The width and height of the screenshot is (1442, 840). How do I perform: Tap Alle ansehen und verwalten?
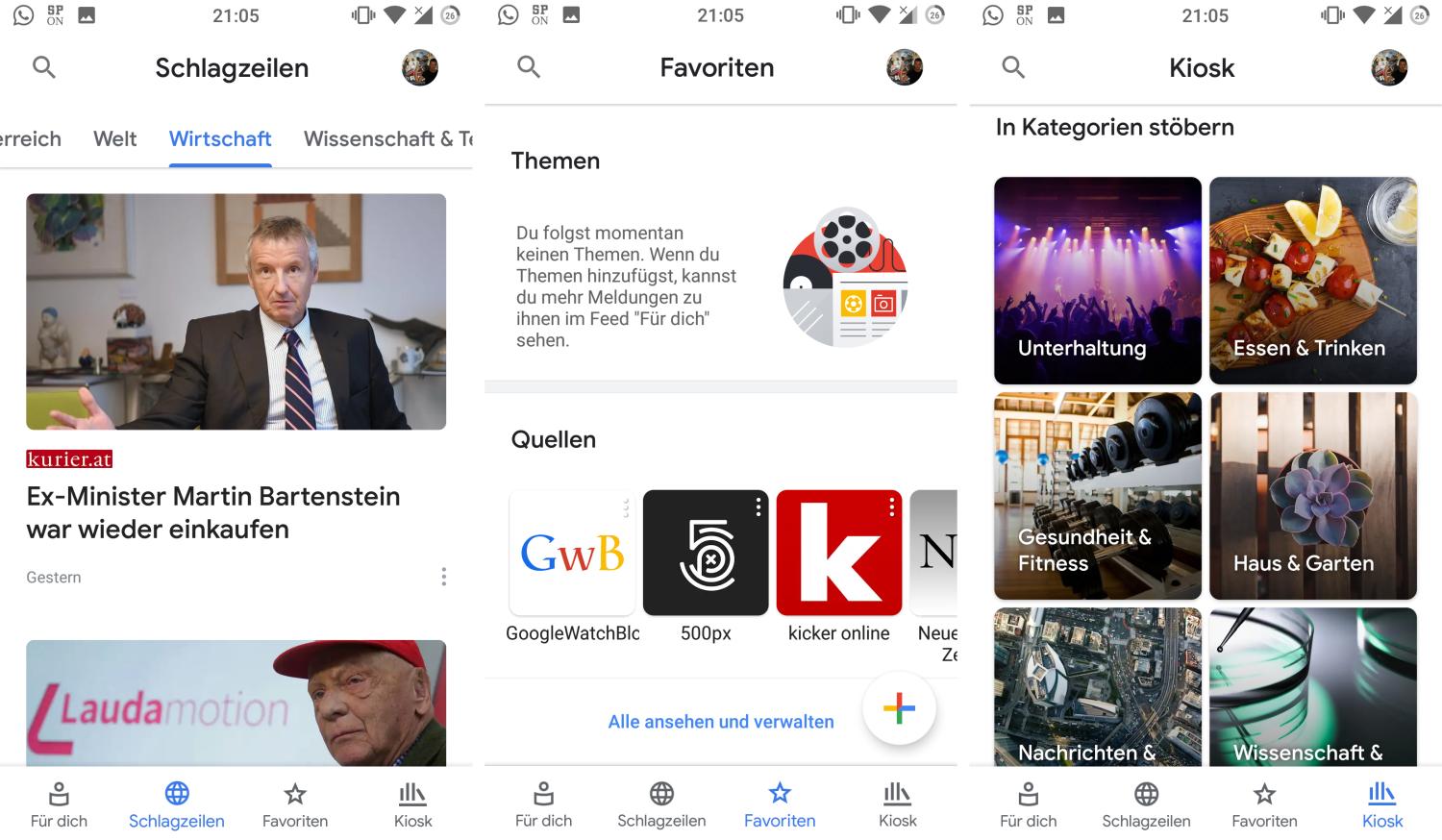(720, 722)
